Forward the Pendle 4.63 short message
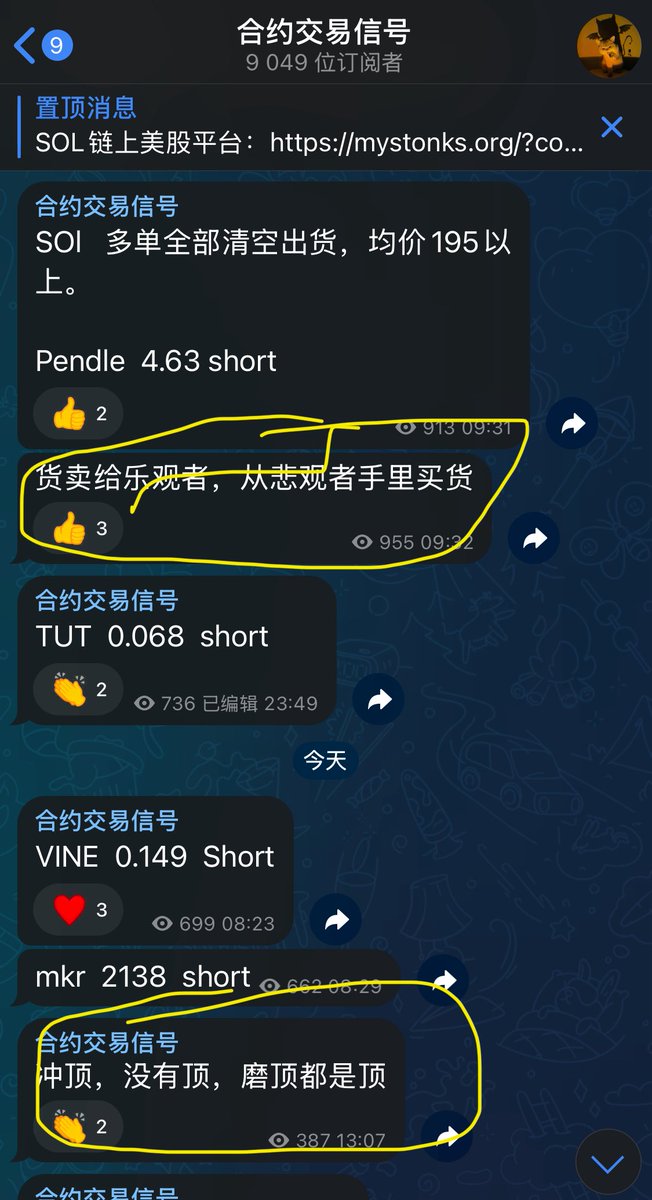The image size is (652, 1200). tap(573, 424)
